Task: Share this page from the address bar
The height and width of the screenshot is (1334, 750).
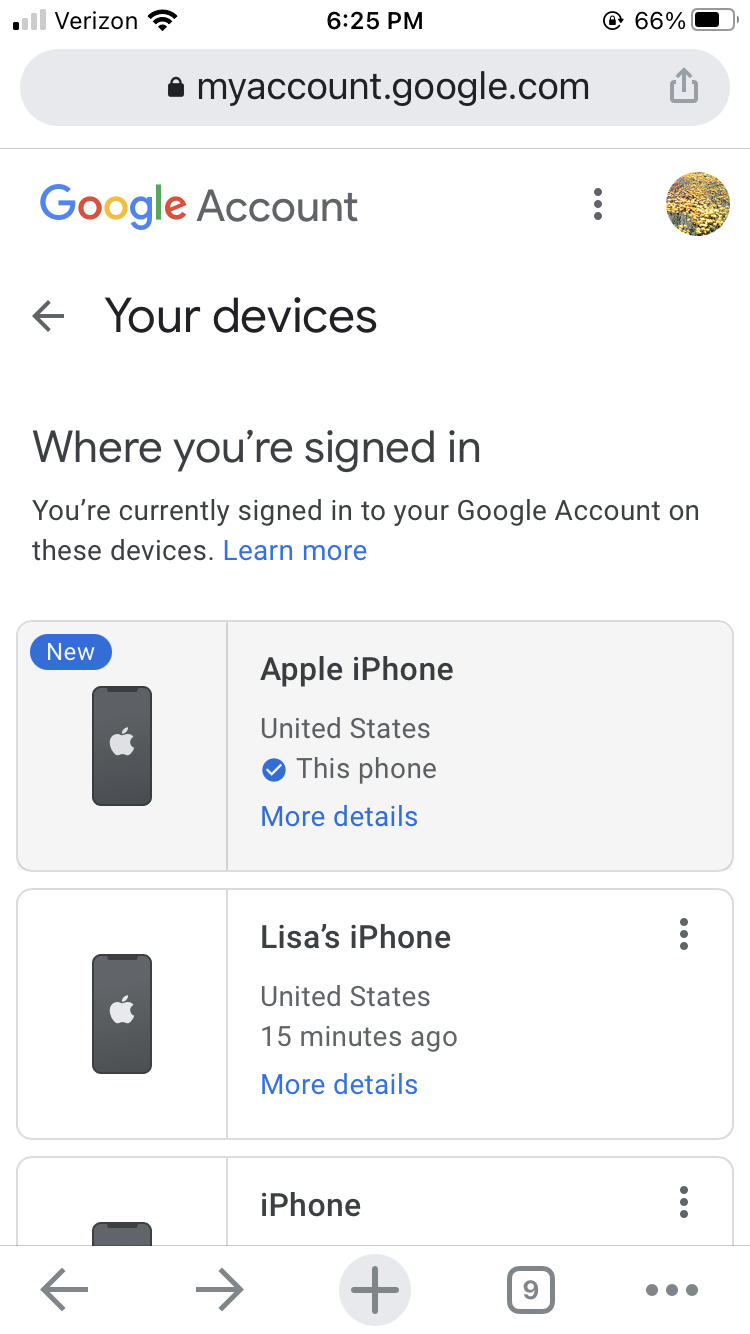Action: tap(683, 86)
